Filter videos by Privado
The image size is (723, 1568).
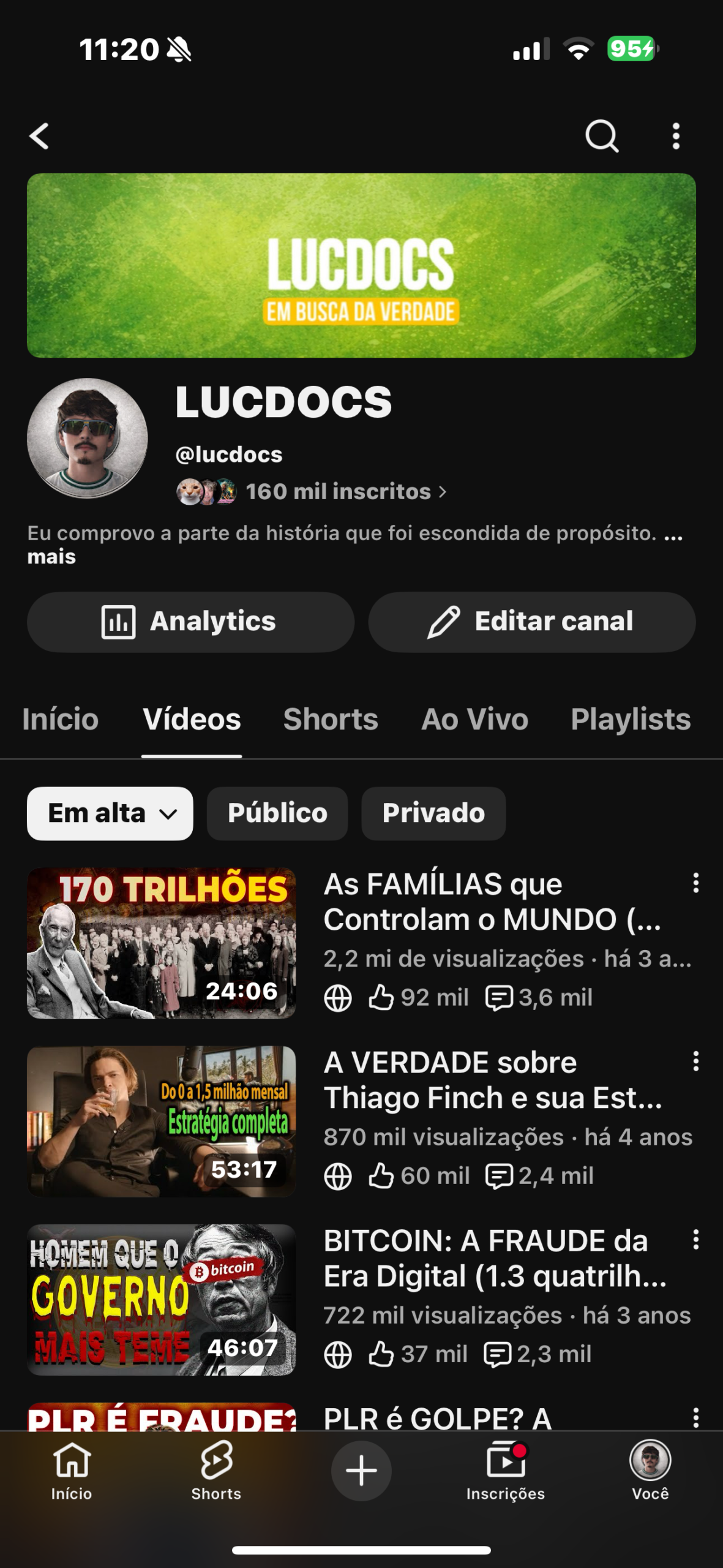pos(433,813)
